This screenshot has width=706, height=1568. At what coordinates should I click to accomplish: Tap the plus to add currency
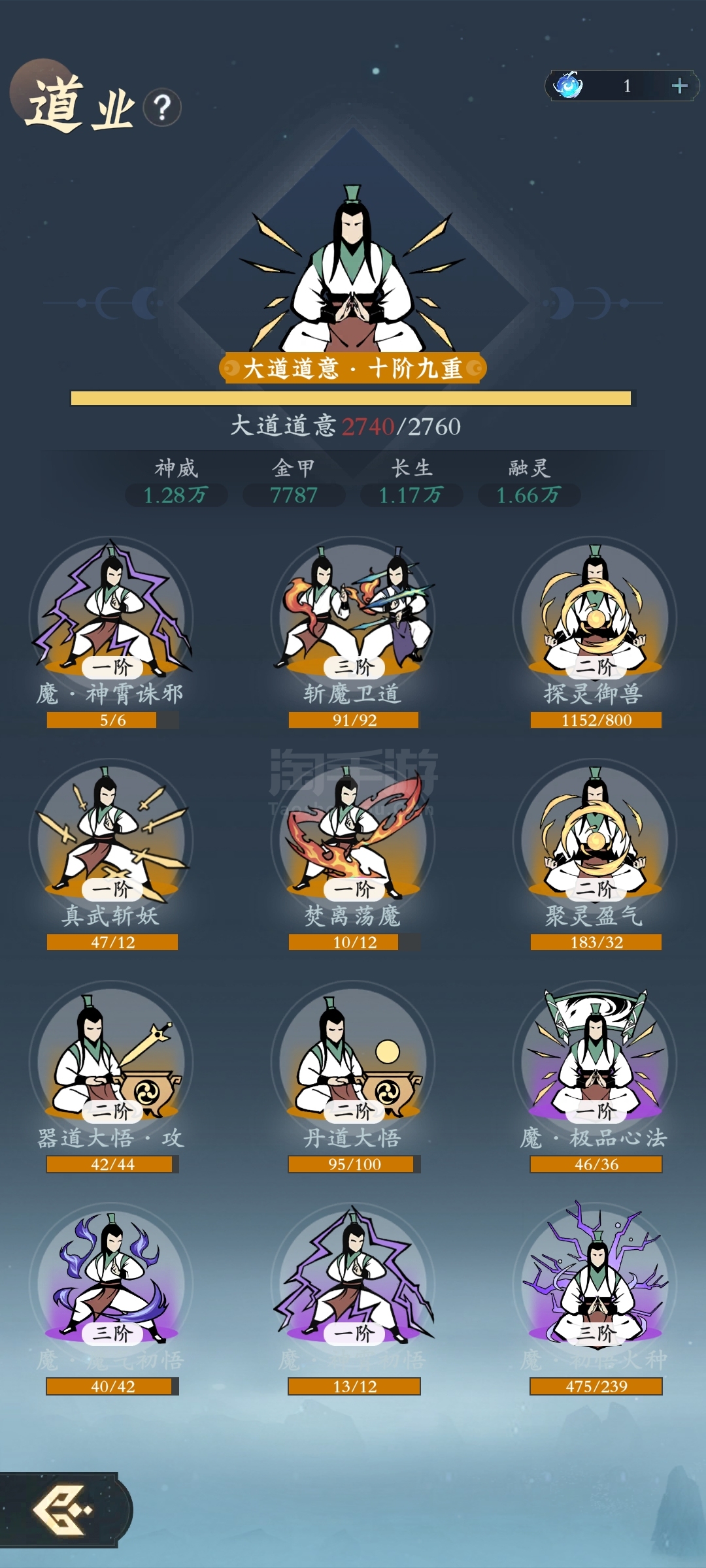(679, 86)
